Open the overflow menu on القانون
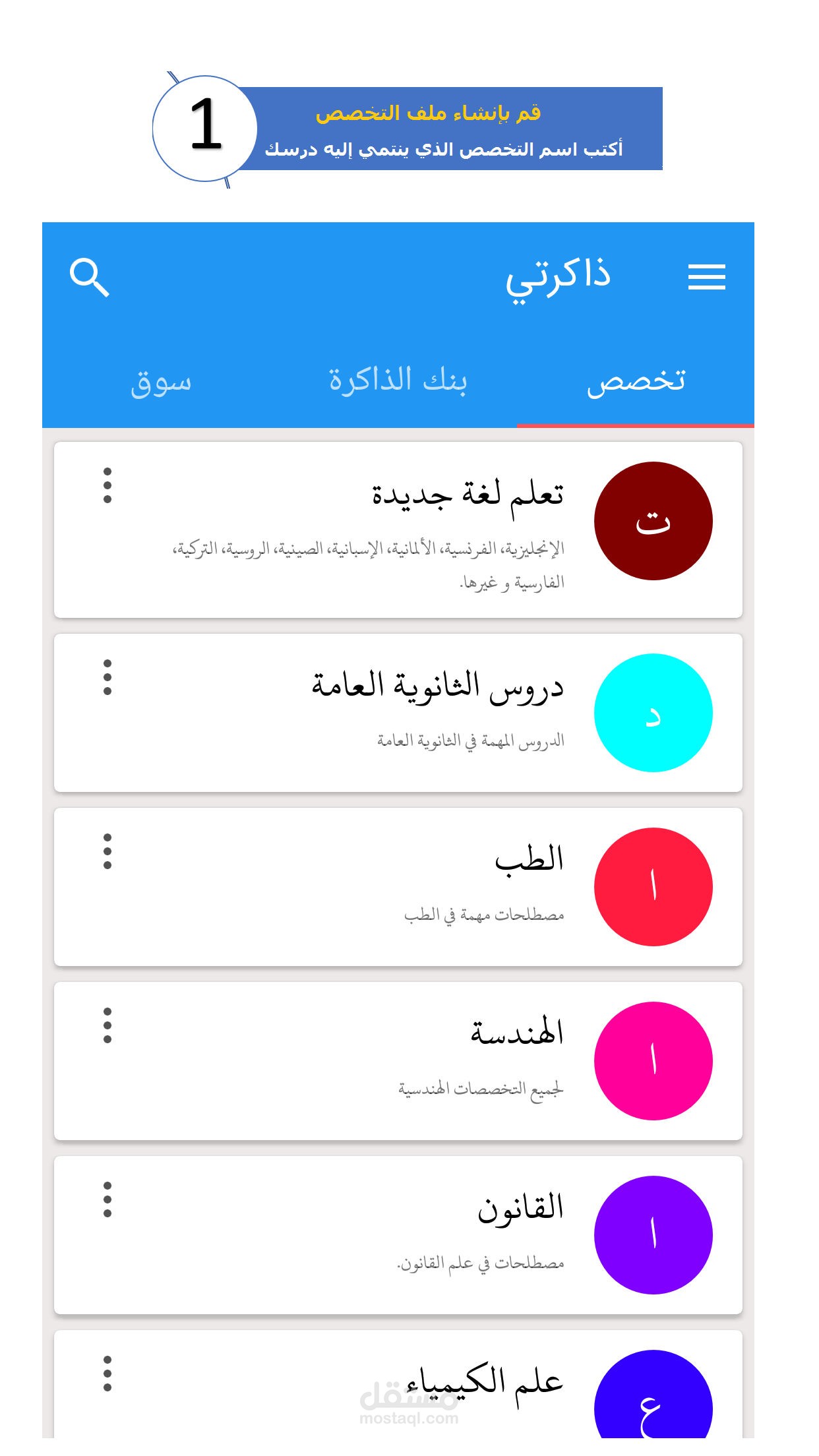The width and height of the screenshot is (819, 1456). pyautogui.click(x=107, y=1199)
